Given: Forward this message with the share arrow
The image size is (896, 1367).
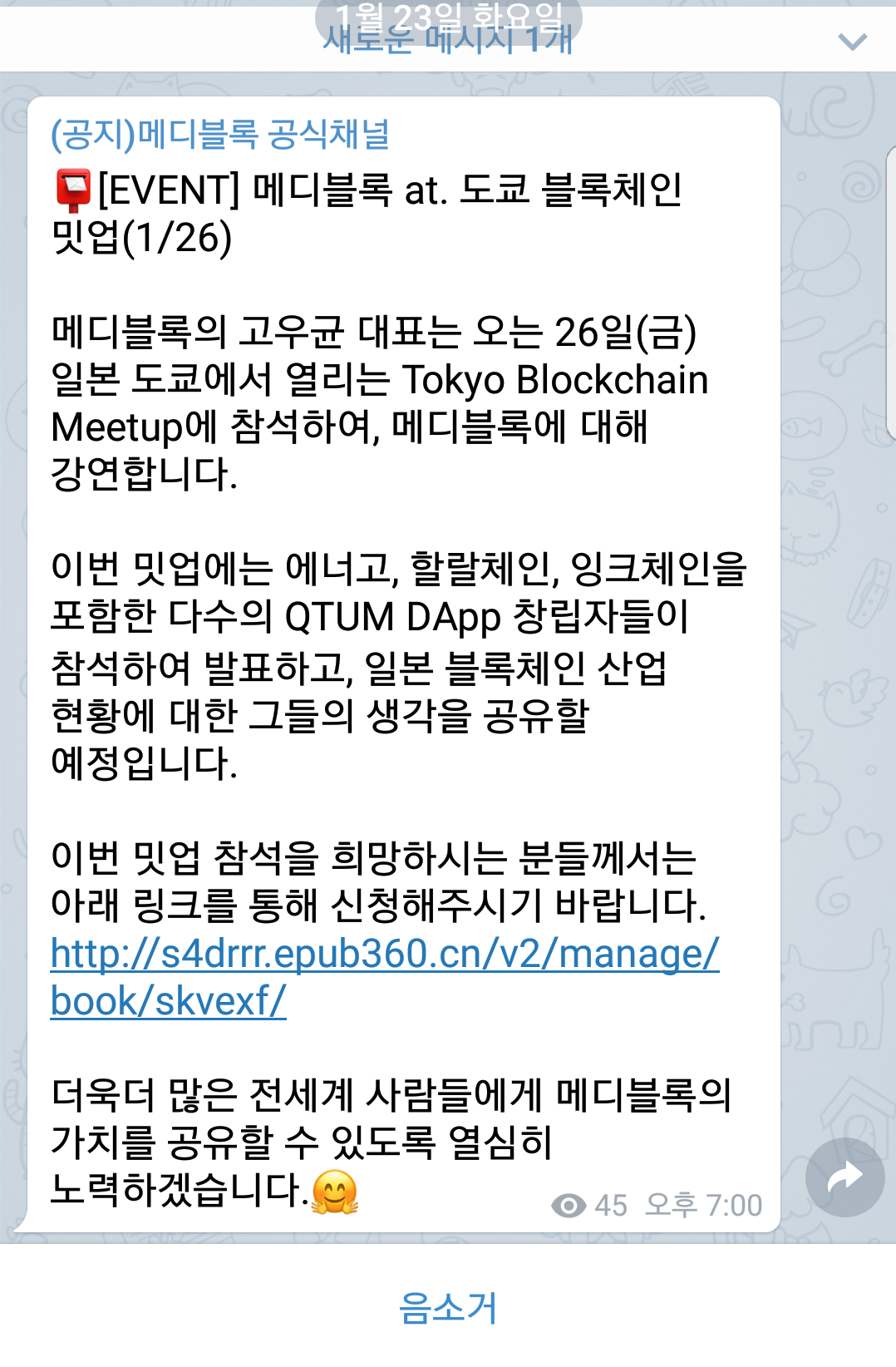Looking at the screenshot, I should tap(844, 1177).
